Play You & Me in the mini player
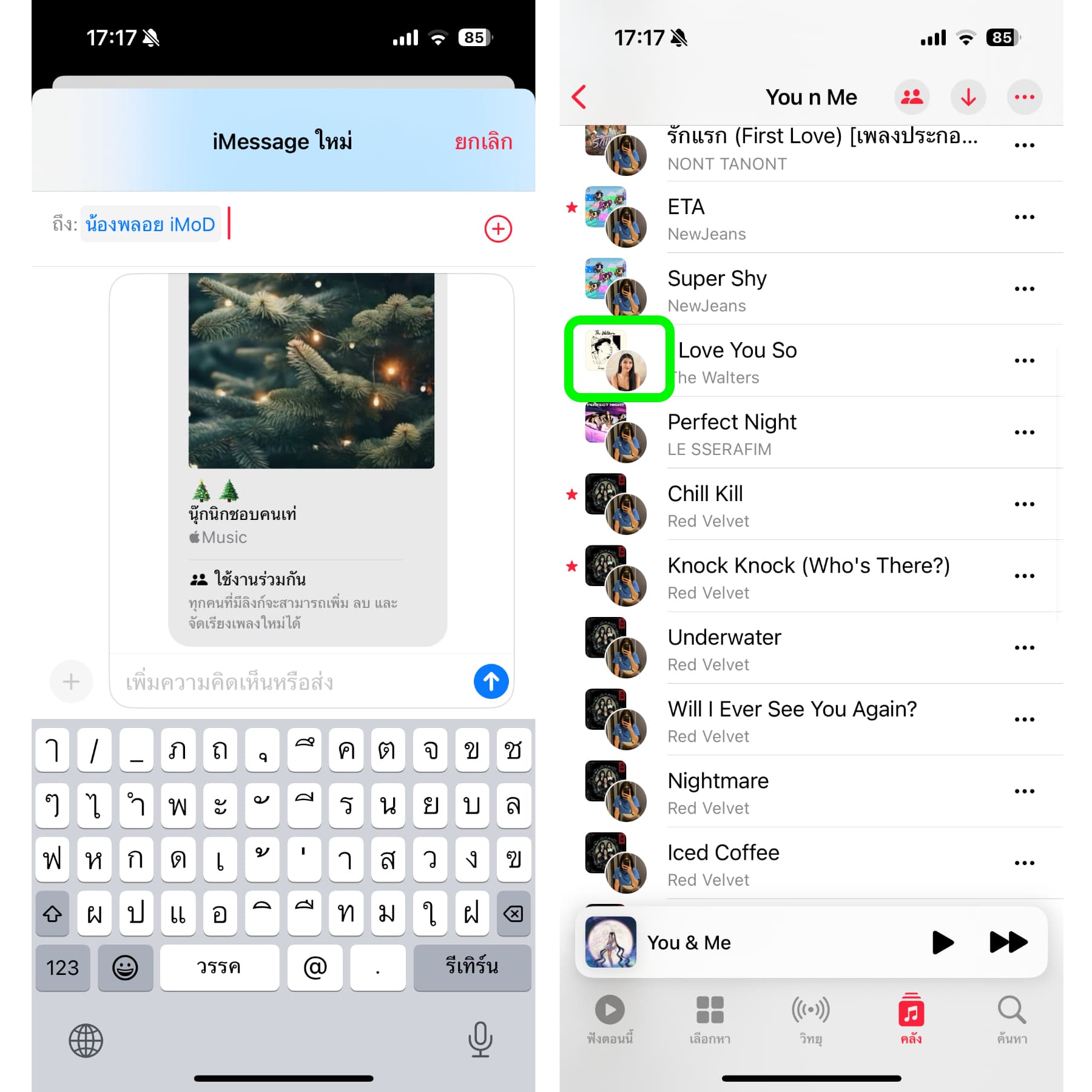Image resolution: width=1092 pixels, height=1092 pixels. [x=942, y=942]
